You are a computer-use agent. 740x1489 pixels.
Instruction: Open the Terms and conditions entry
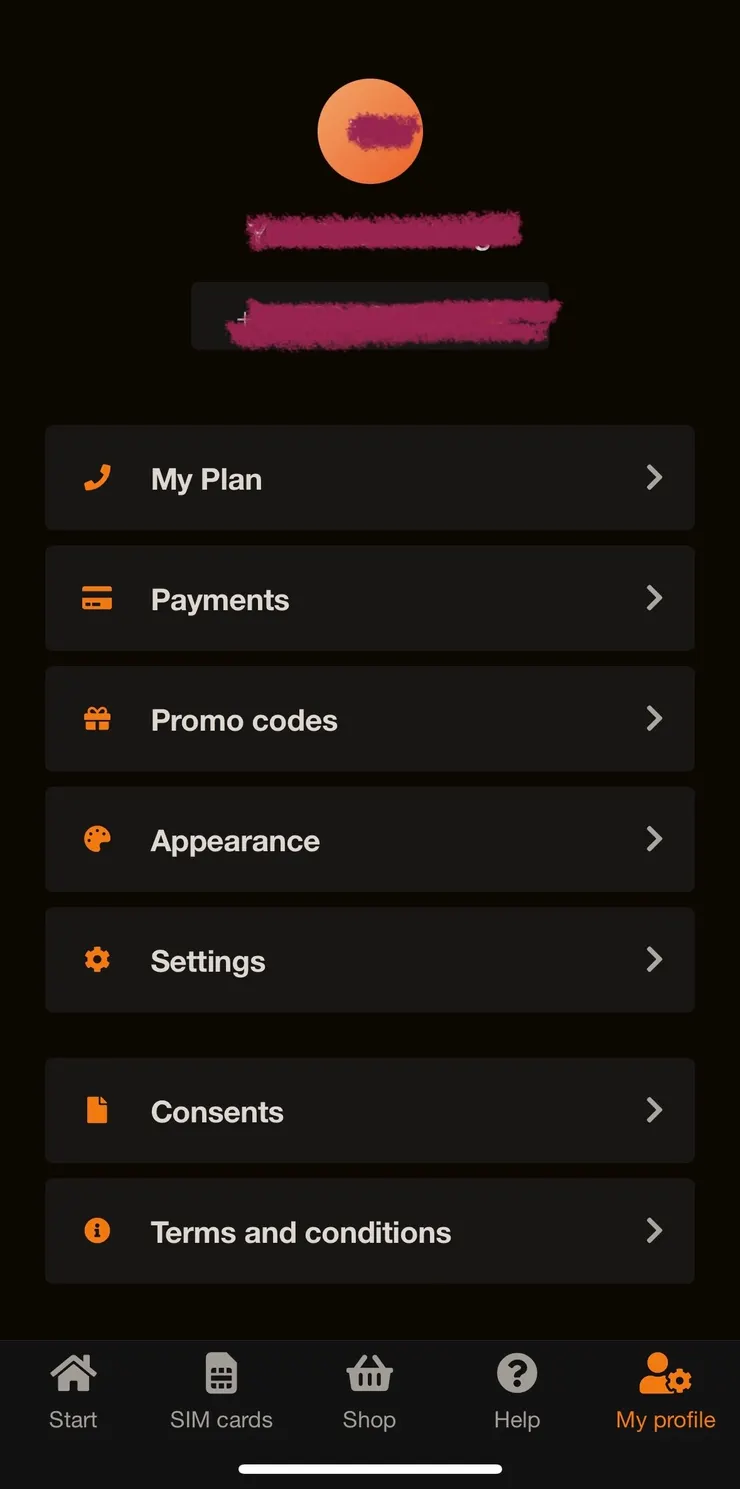(370, 1231)
